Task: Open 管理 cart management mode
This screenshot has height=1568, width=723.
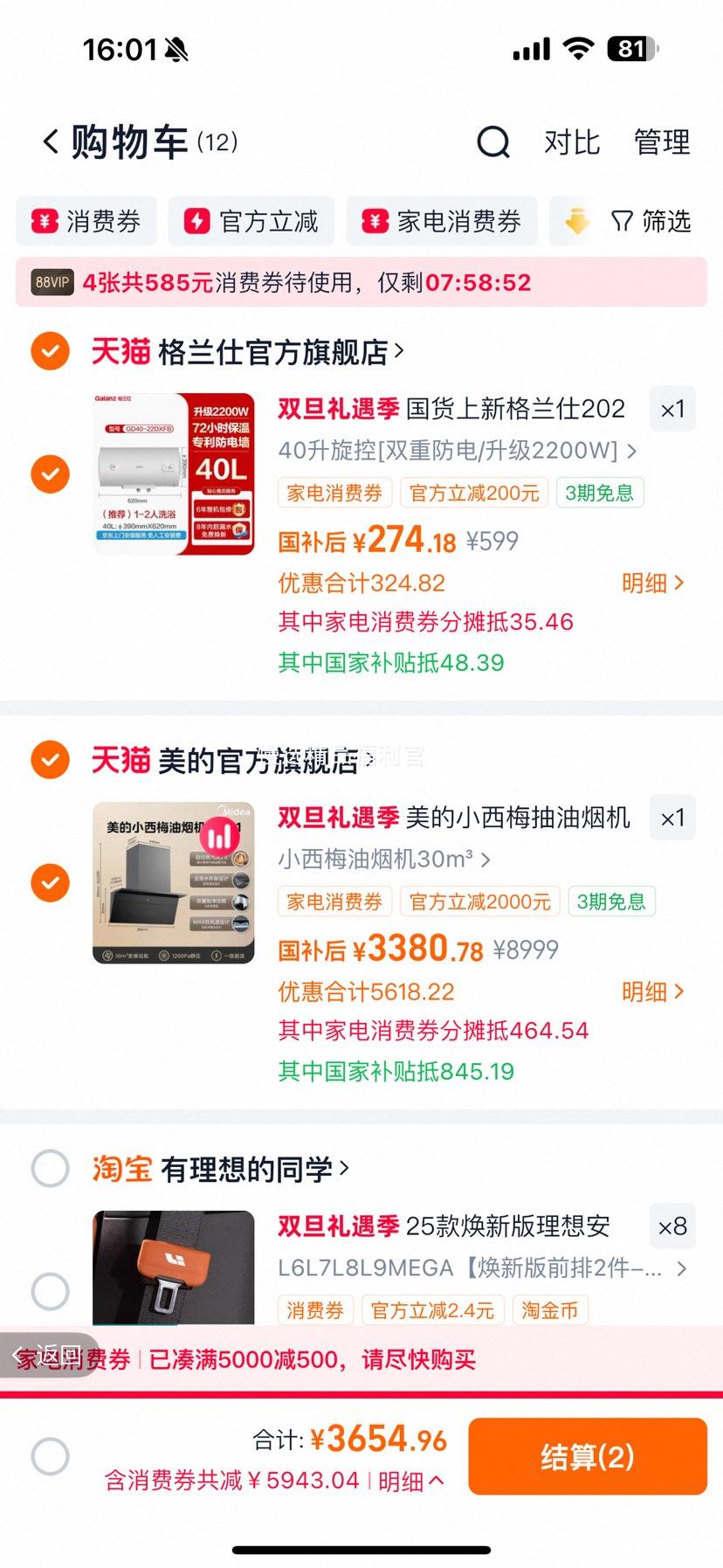Action: [x=662, y=142]
